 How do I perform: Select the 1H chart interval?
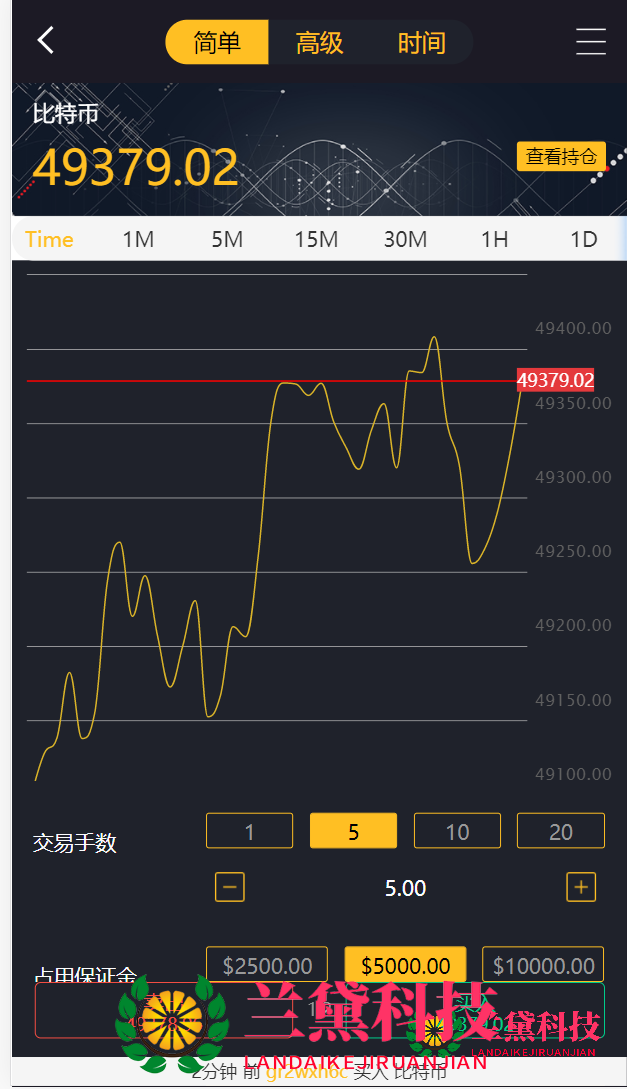[494, 239]
